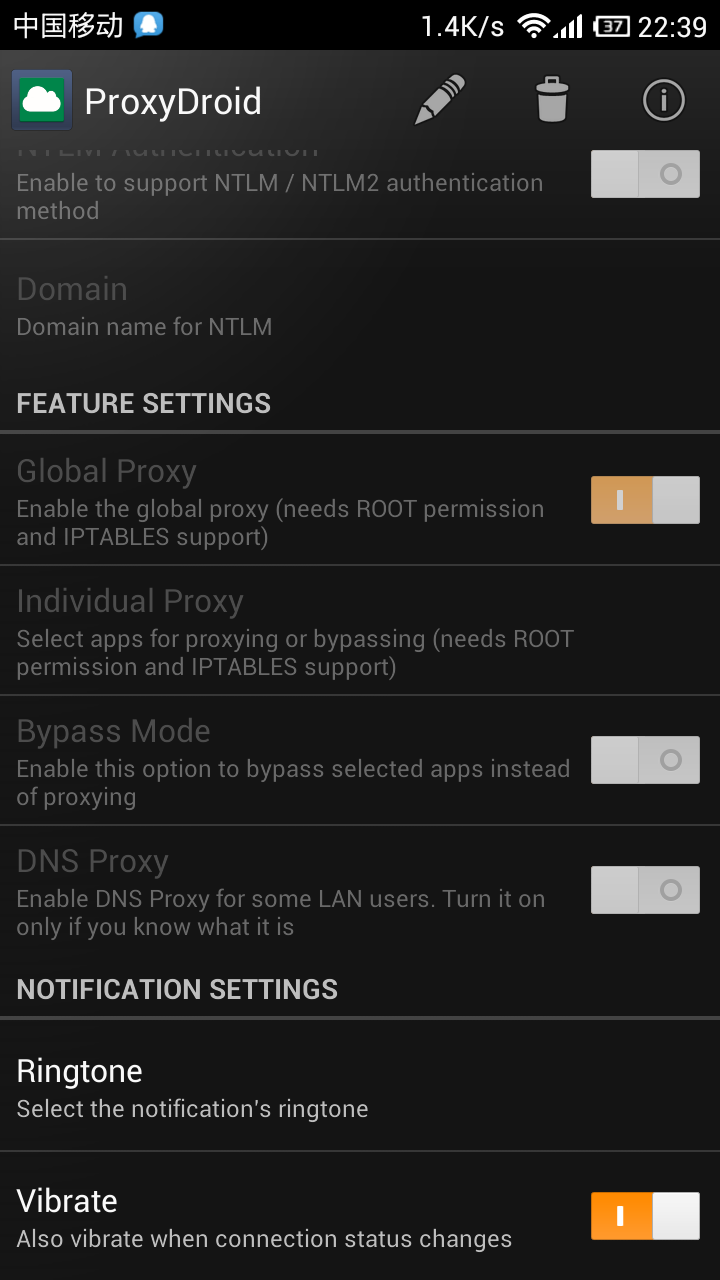The width and height of the screenshot is (720, 1280).
Task: Delete profile with the trash icon
Action: 552,100
